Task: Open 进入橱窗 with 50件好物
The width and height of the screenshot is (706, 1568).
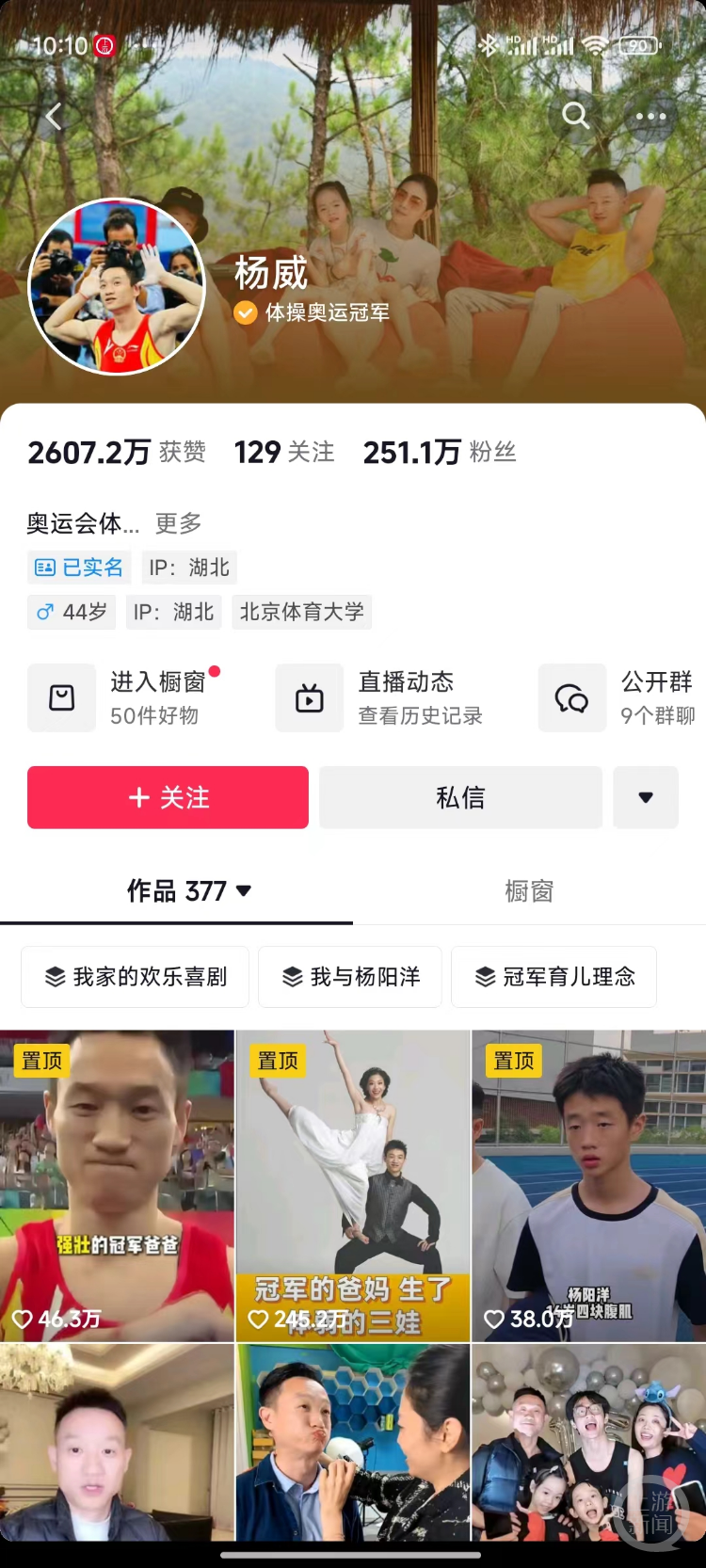Action: pyautogui.click(x=127, y=697)
